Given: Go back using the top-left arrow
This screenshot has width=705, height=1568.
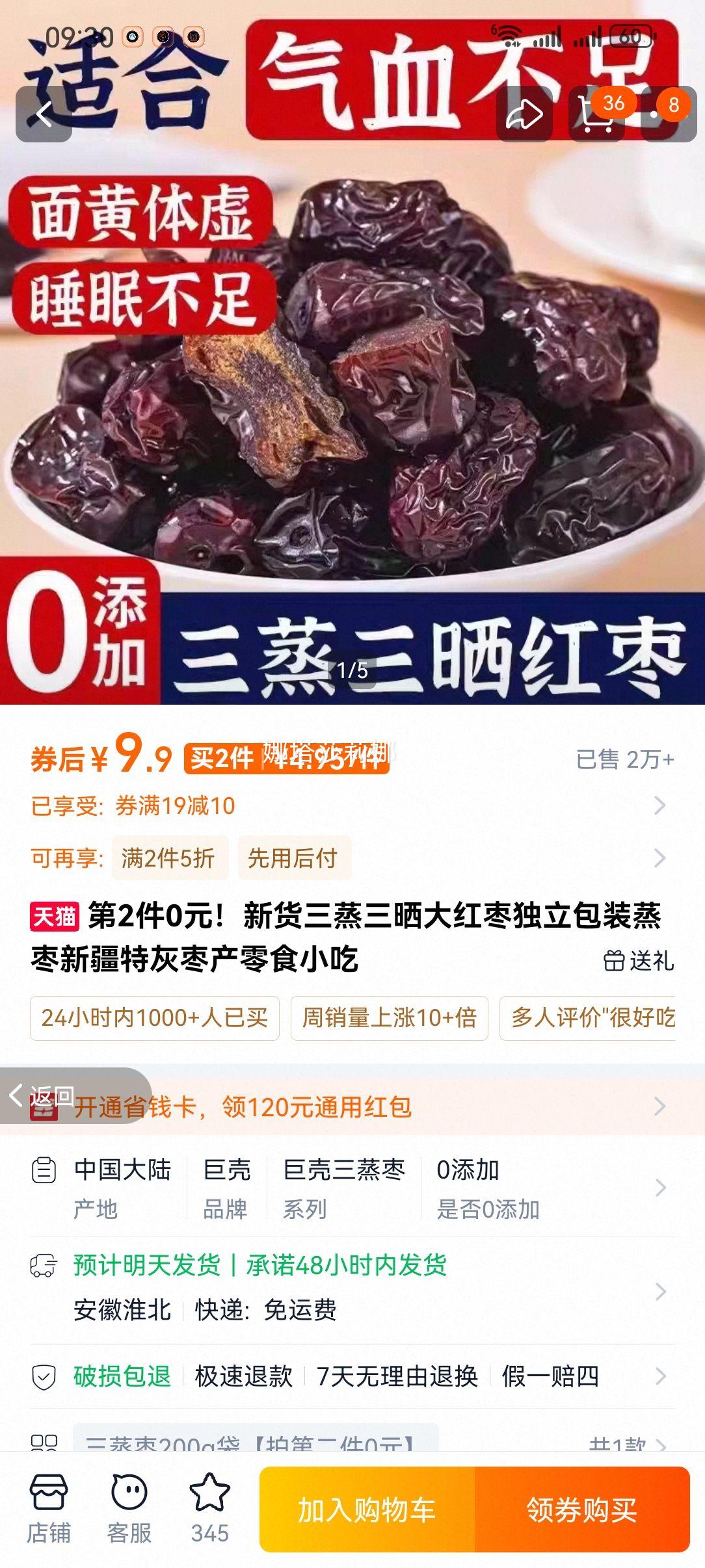Looking at the screenshot, I should point(44,114).
